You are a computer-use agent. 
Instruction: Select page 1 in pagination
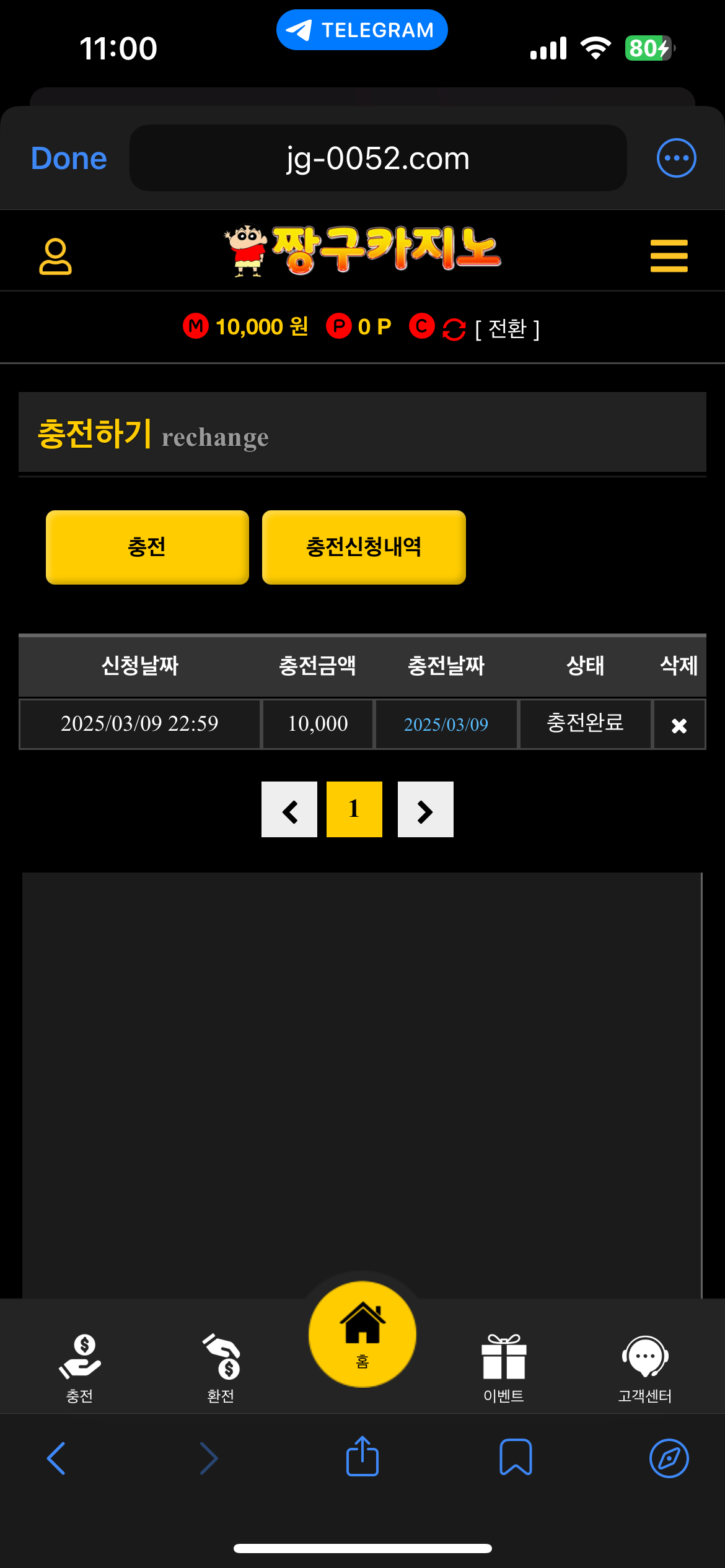pos(354,809)
